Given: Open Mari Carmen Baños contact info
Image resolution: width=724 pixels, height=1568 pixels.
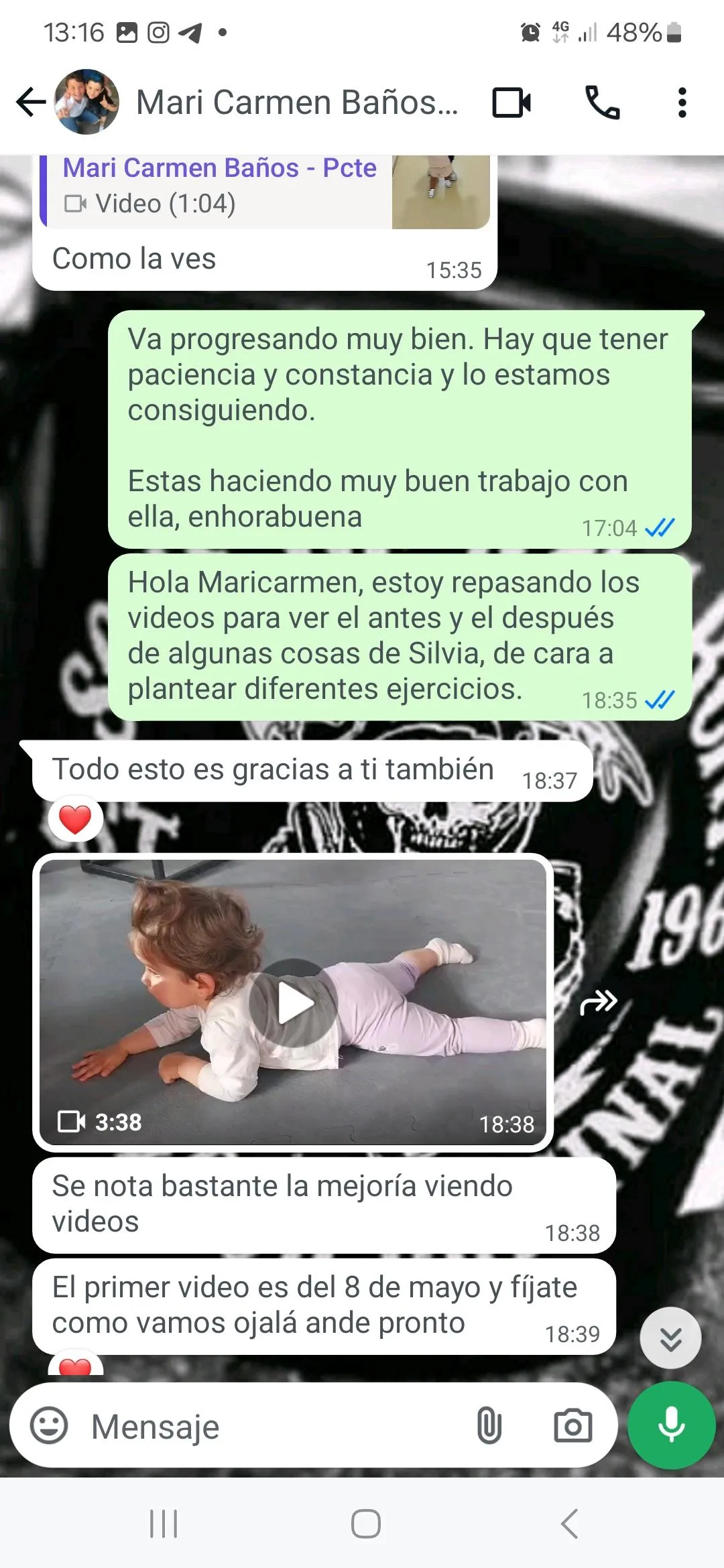Looking at the screenshot, I should coord(297,103).
